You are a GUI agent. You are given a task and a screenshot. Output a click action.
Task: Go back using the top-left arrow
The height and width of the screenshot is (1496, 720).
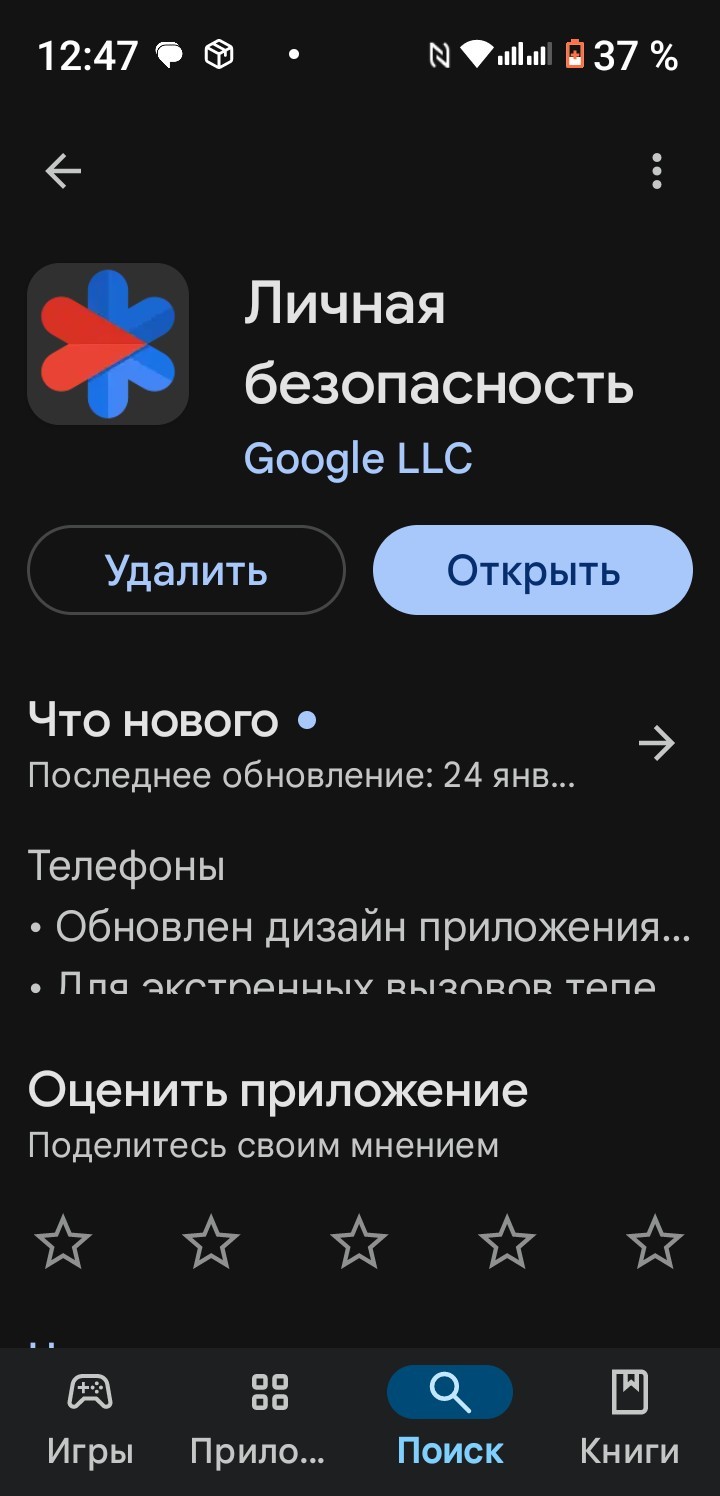coord(63,172)
